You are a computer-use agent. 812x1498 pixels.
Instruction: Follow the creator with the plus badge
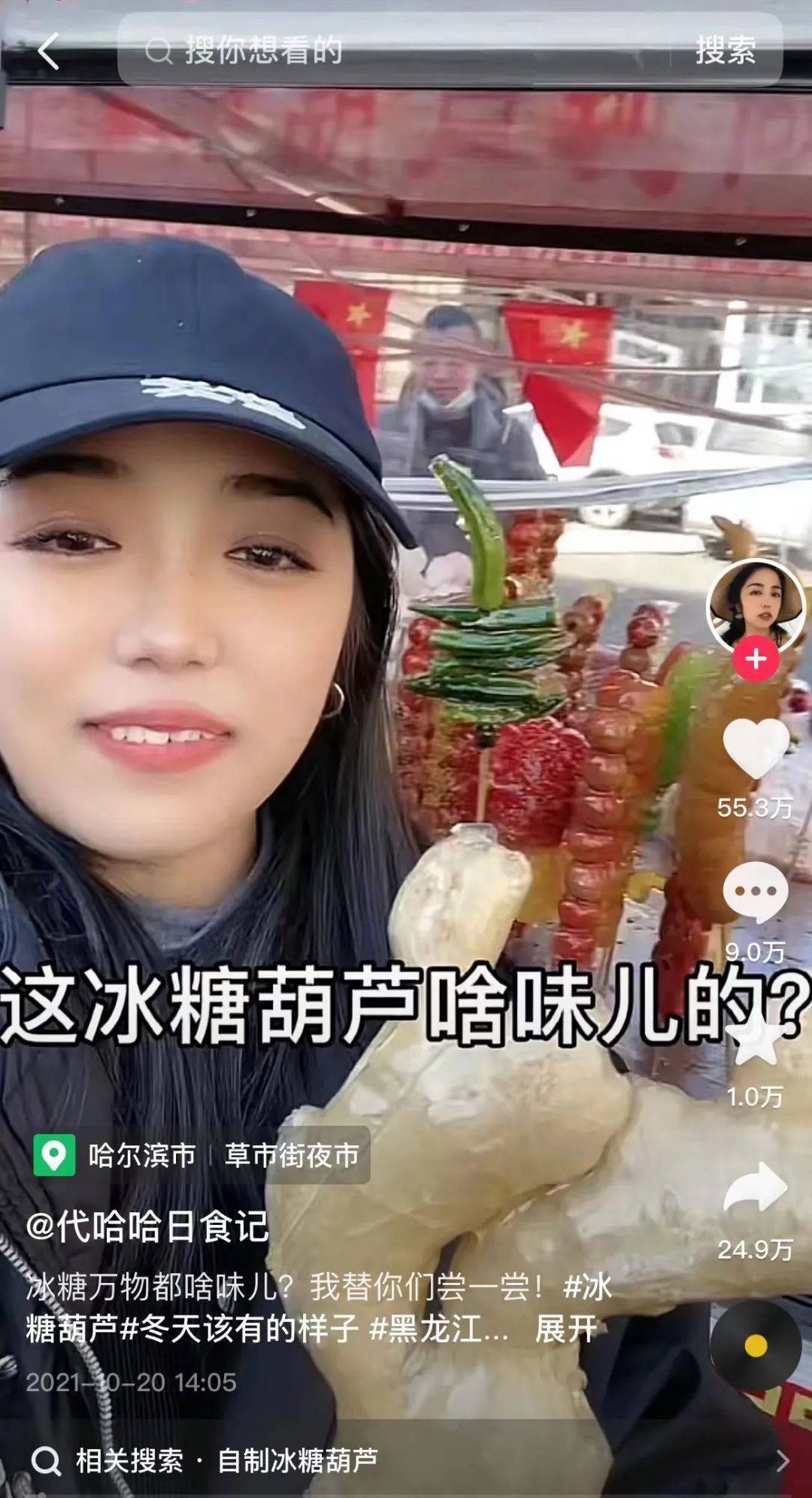(756, 660)
